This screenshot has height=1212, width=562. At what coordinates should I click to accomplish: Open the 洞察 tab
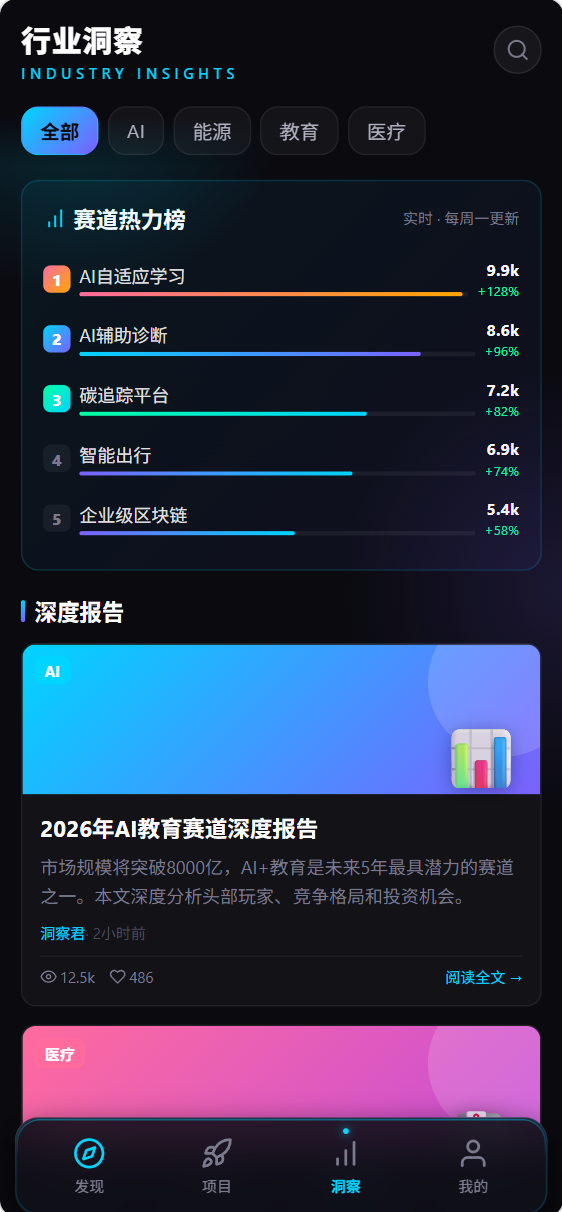pos(345,1166)
